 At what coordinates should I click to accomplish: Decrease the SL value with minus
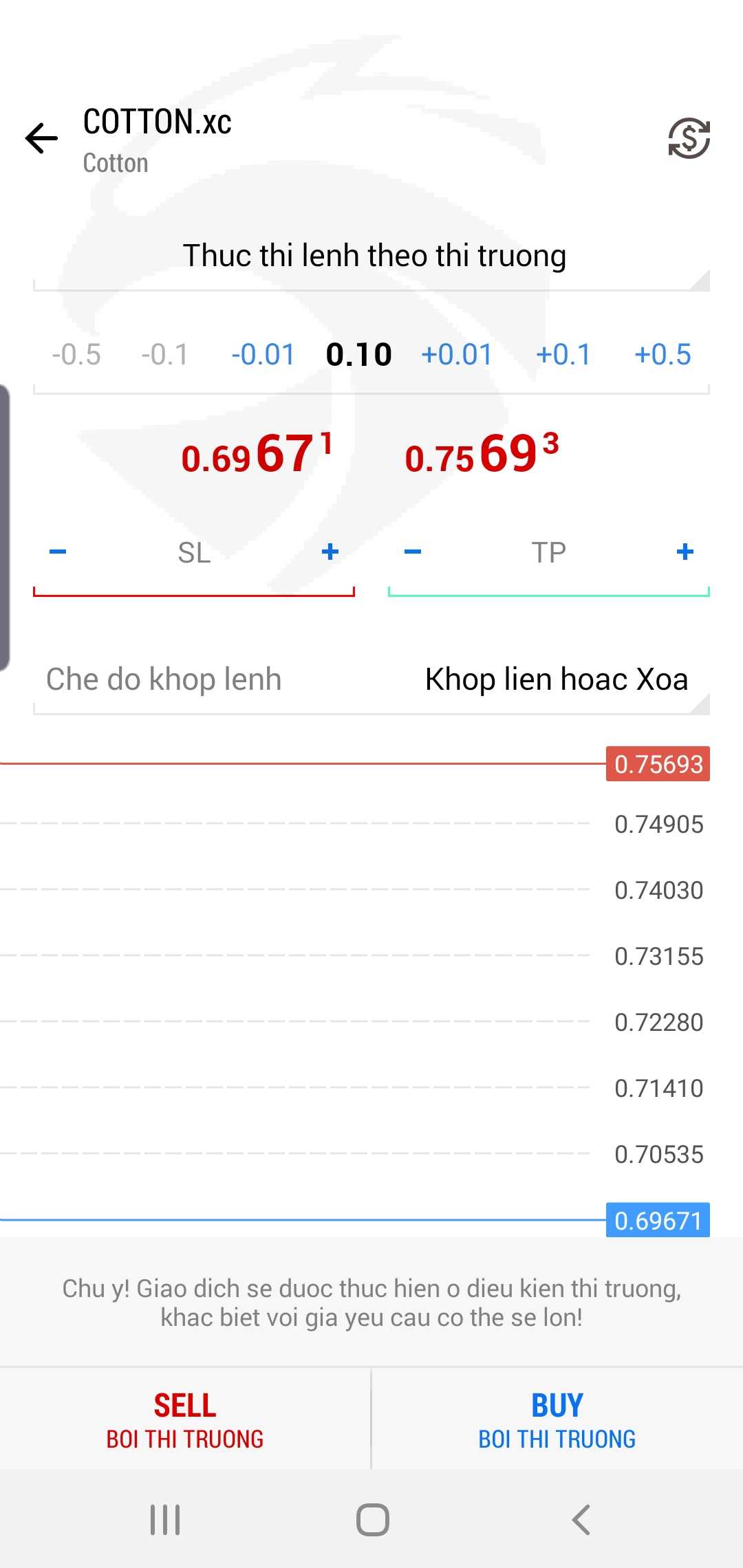point(58,552)
